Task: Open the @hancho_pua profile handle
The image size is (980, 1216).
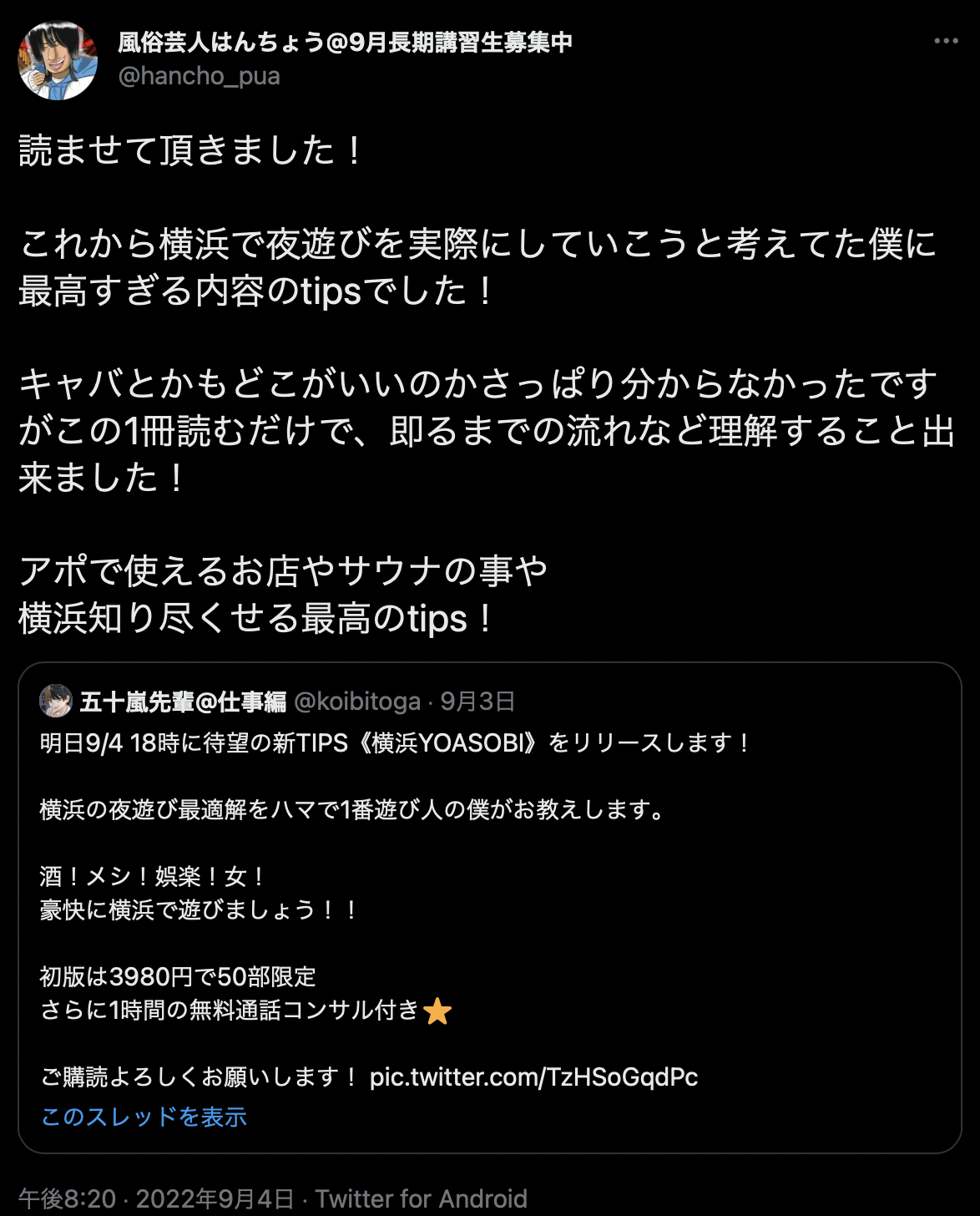Action: coord(199,76)
